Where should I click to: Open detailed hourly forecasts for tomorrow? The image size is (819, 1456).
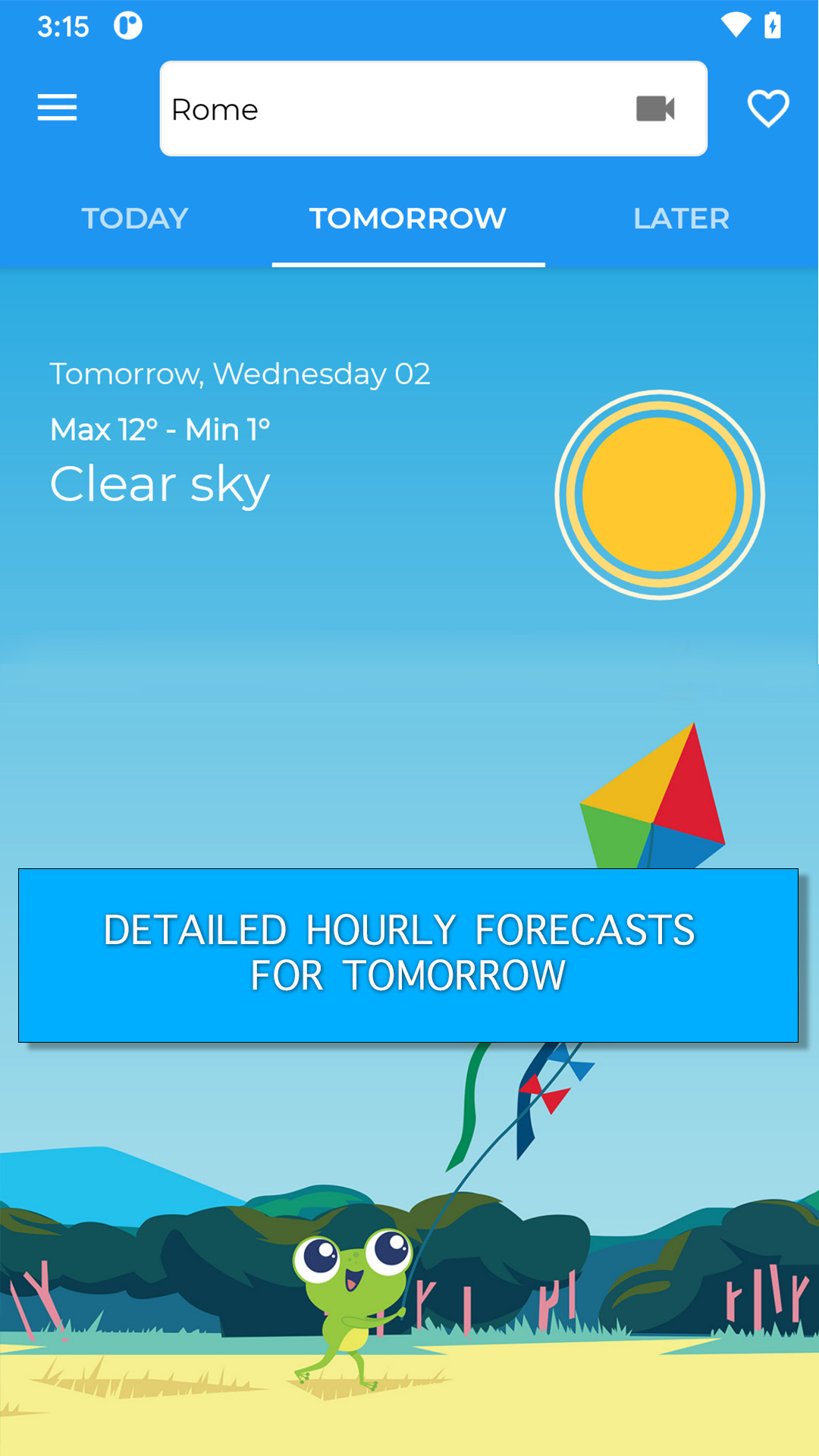(x=408, y=955)
